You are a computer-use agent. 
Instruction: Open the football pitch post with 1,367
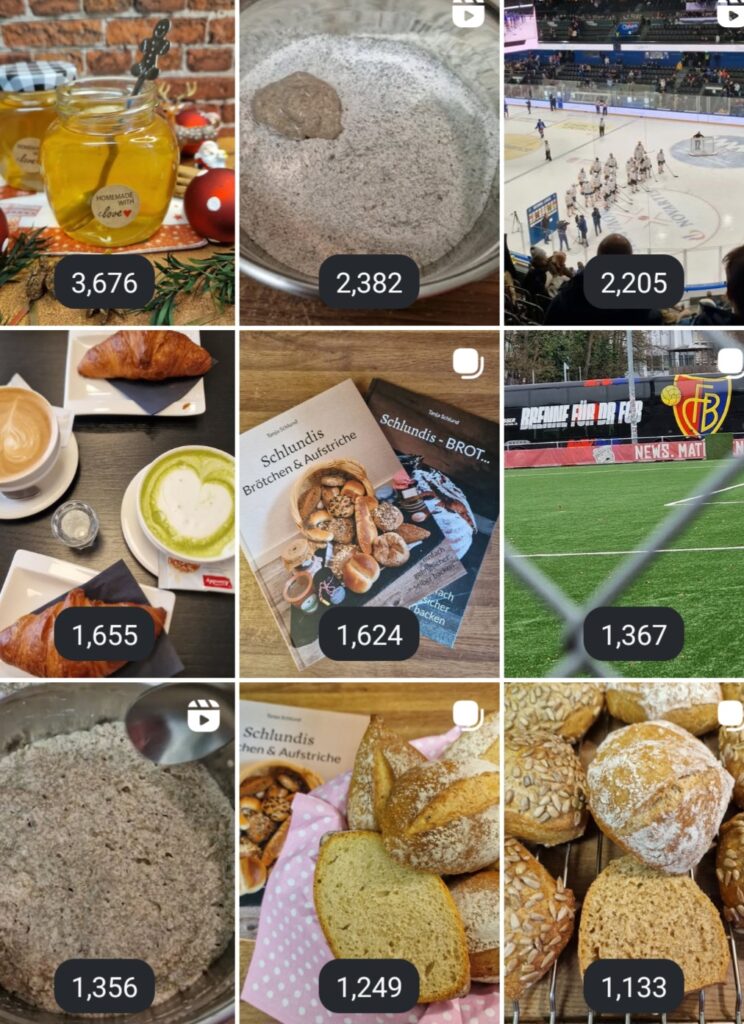(624, 503)
